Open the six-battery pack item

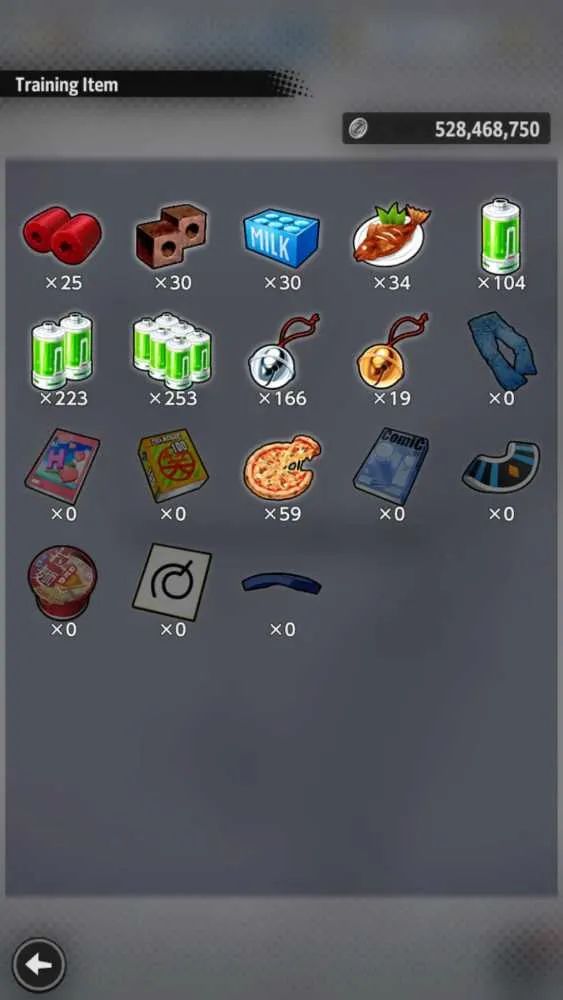tap(172, 351)
